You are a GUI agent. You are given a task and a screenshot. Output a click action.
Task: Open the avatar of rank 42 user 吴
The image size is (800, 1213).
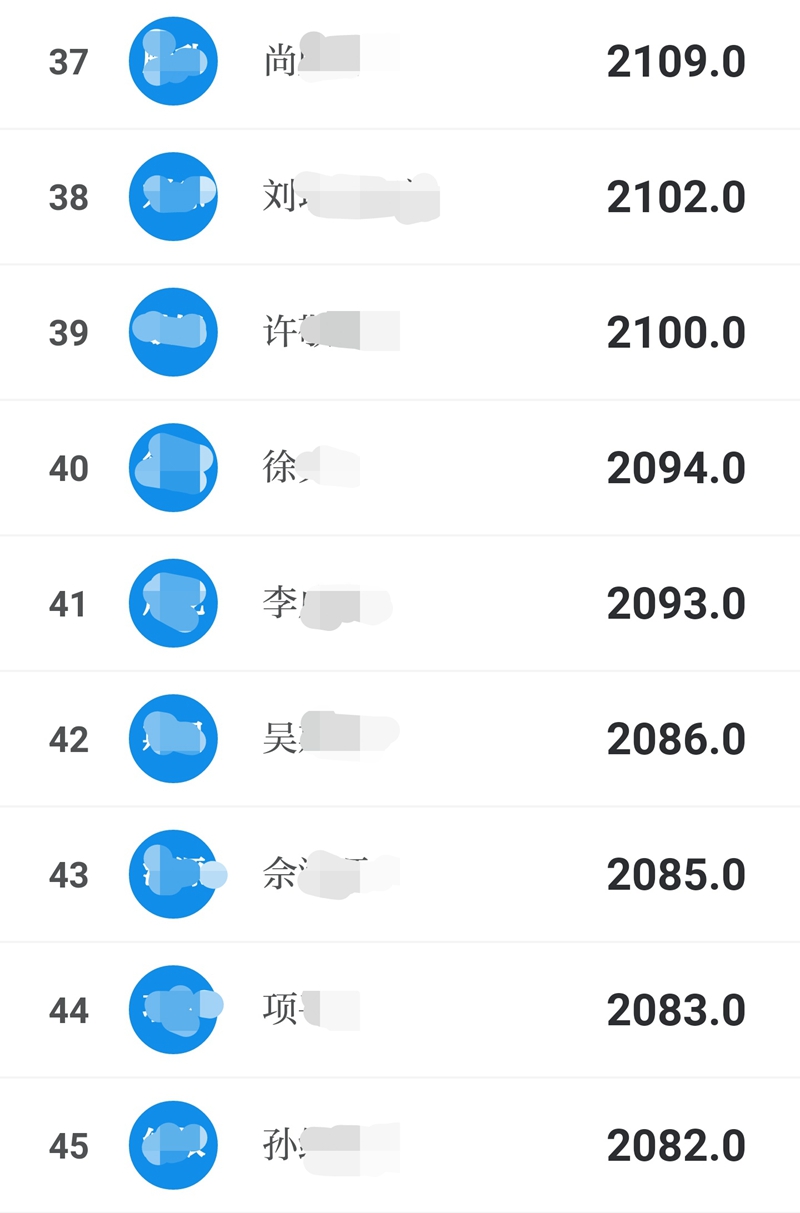[x=173, y=738]
